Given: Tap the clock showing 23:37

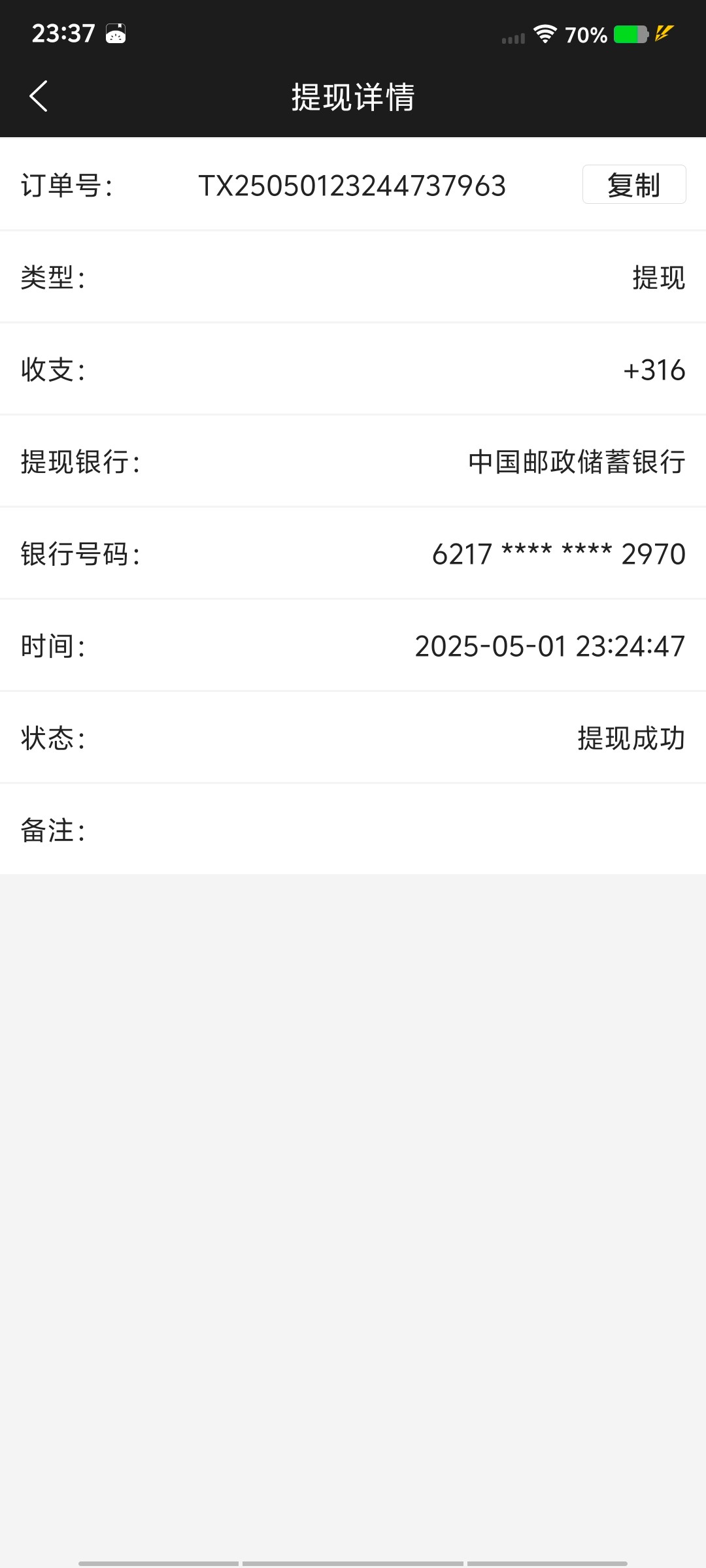Looking at the screenshot, I should click(64, 33).
